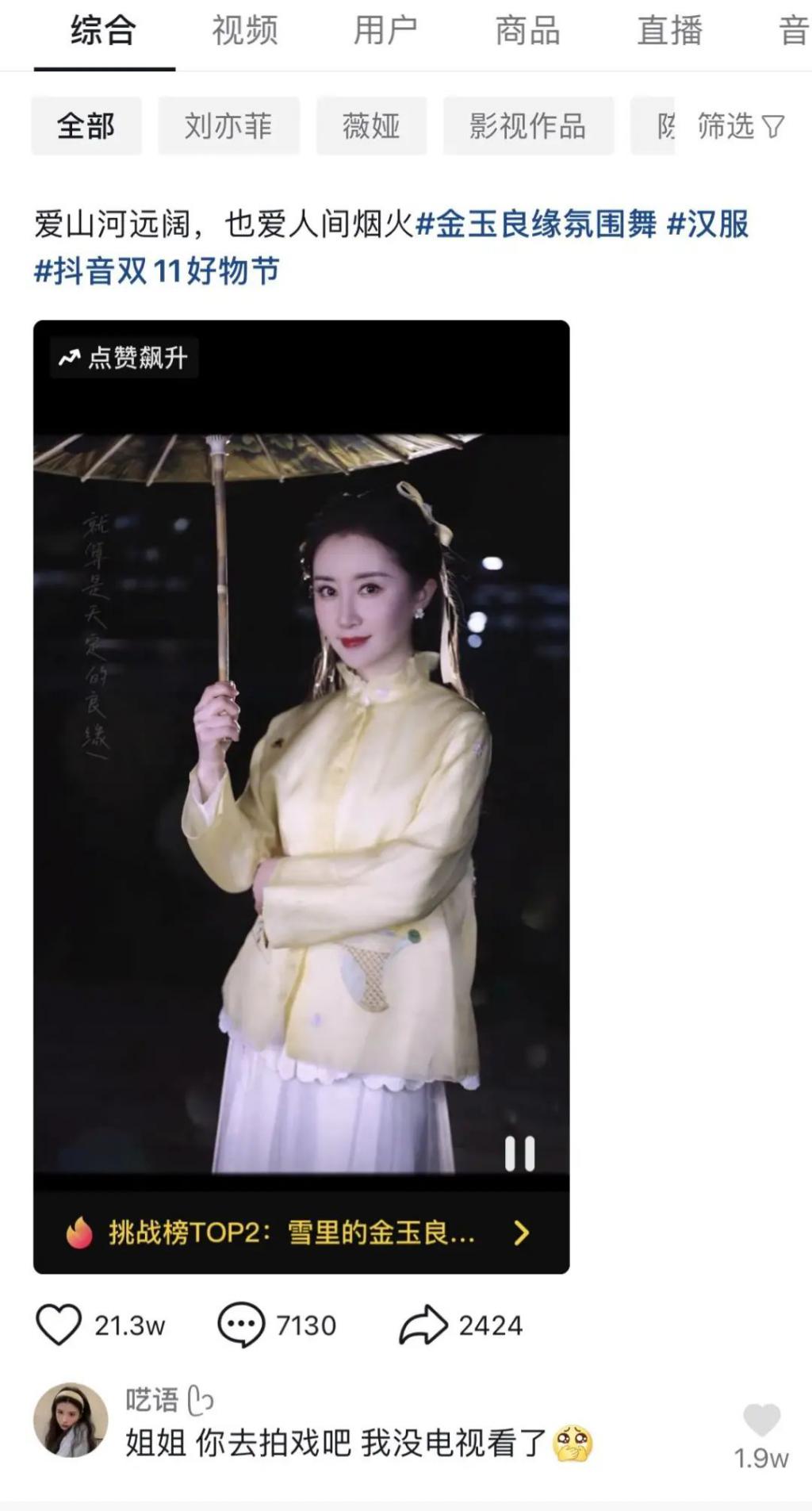Choose the 影视作品 chip

point(527,126)
